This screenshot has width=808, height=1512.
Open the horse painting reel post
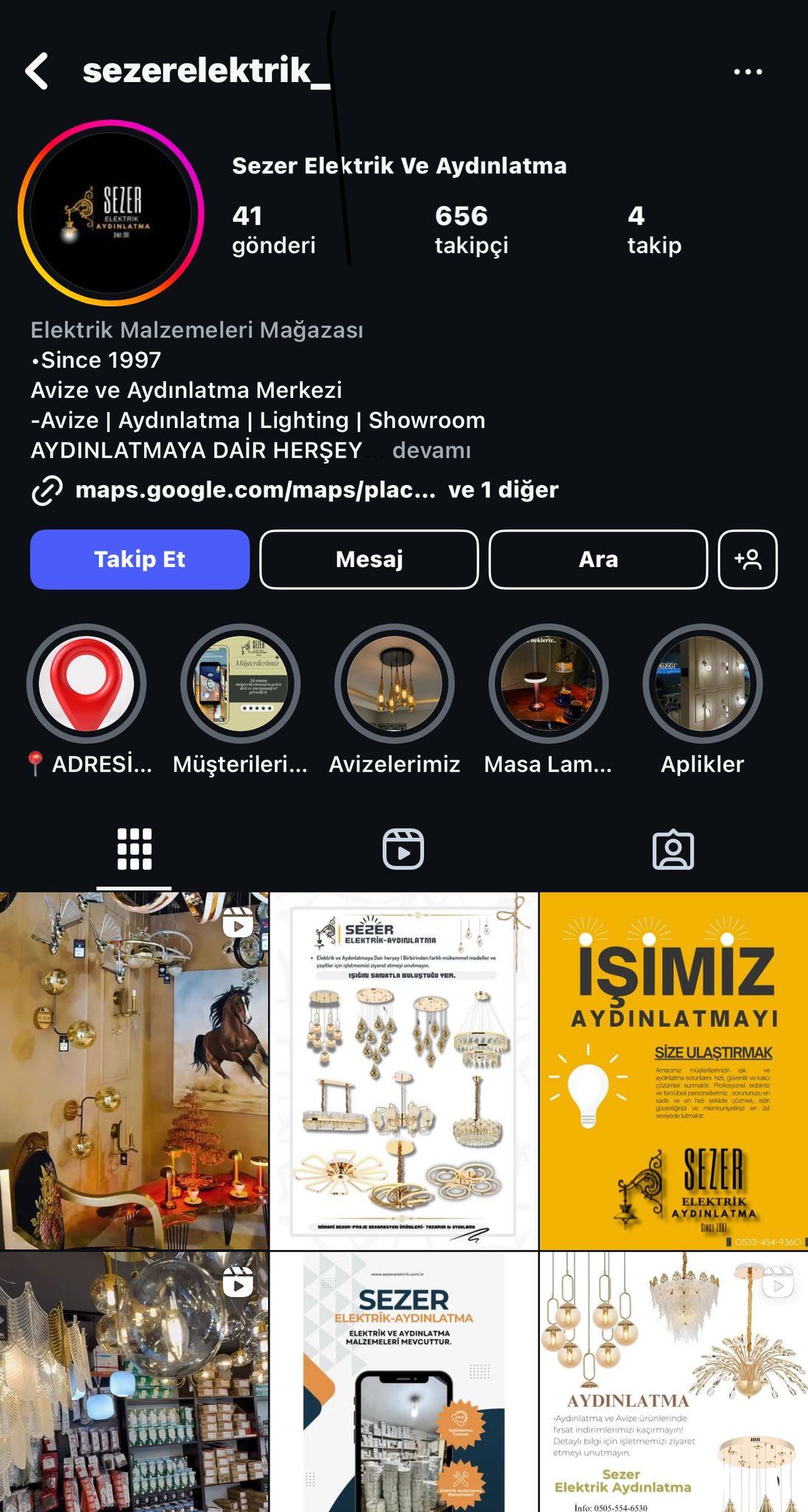point(134,1071)
